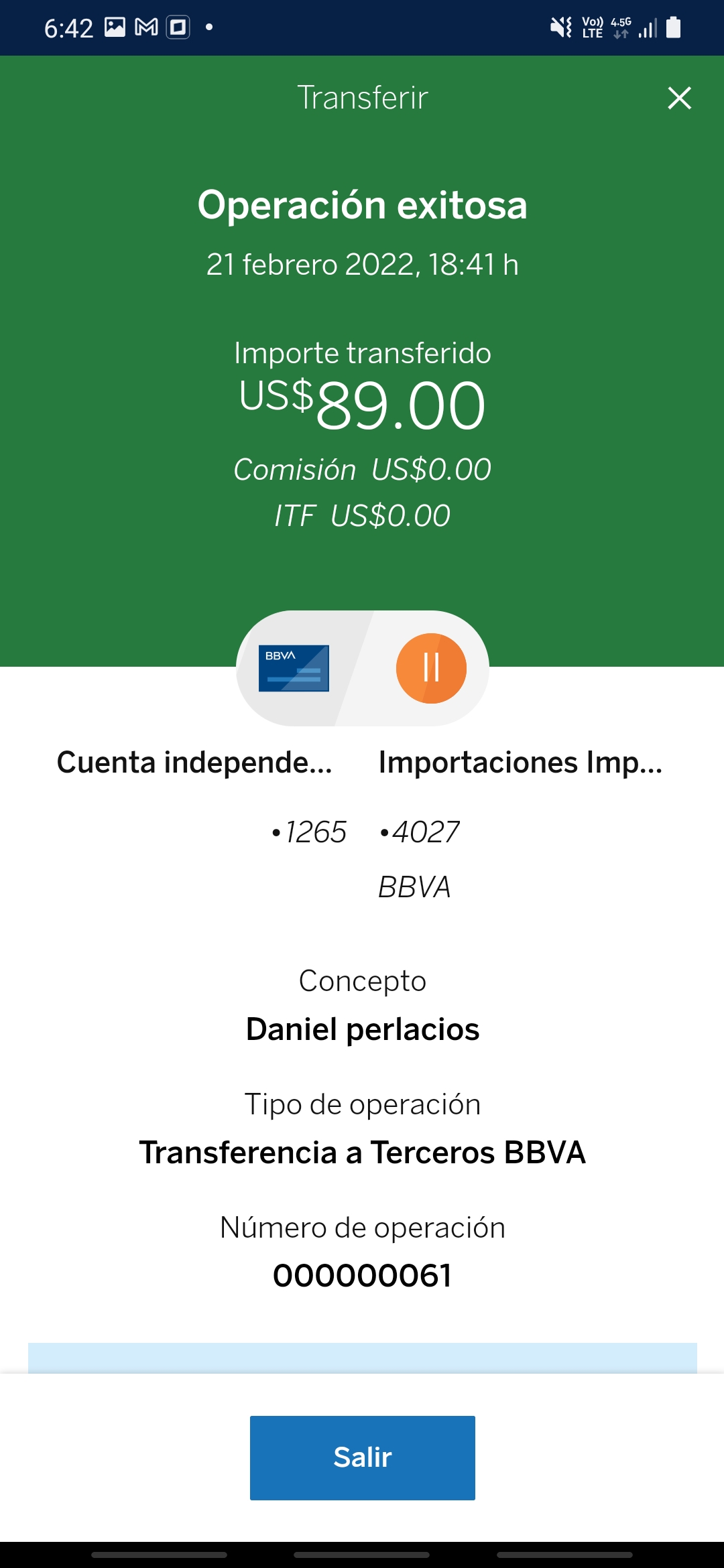Close the Transferir confirmation screen
724x1568 pixels.
click(x=679, y=98)
